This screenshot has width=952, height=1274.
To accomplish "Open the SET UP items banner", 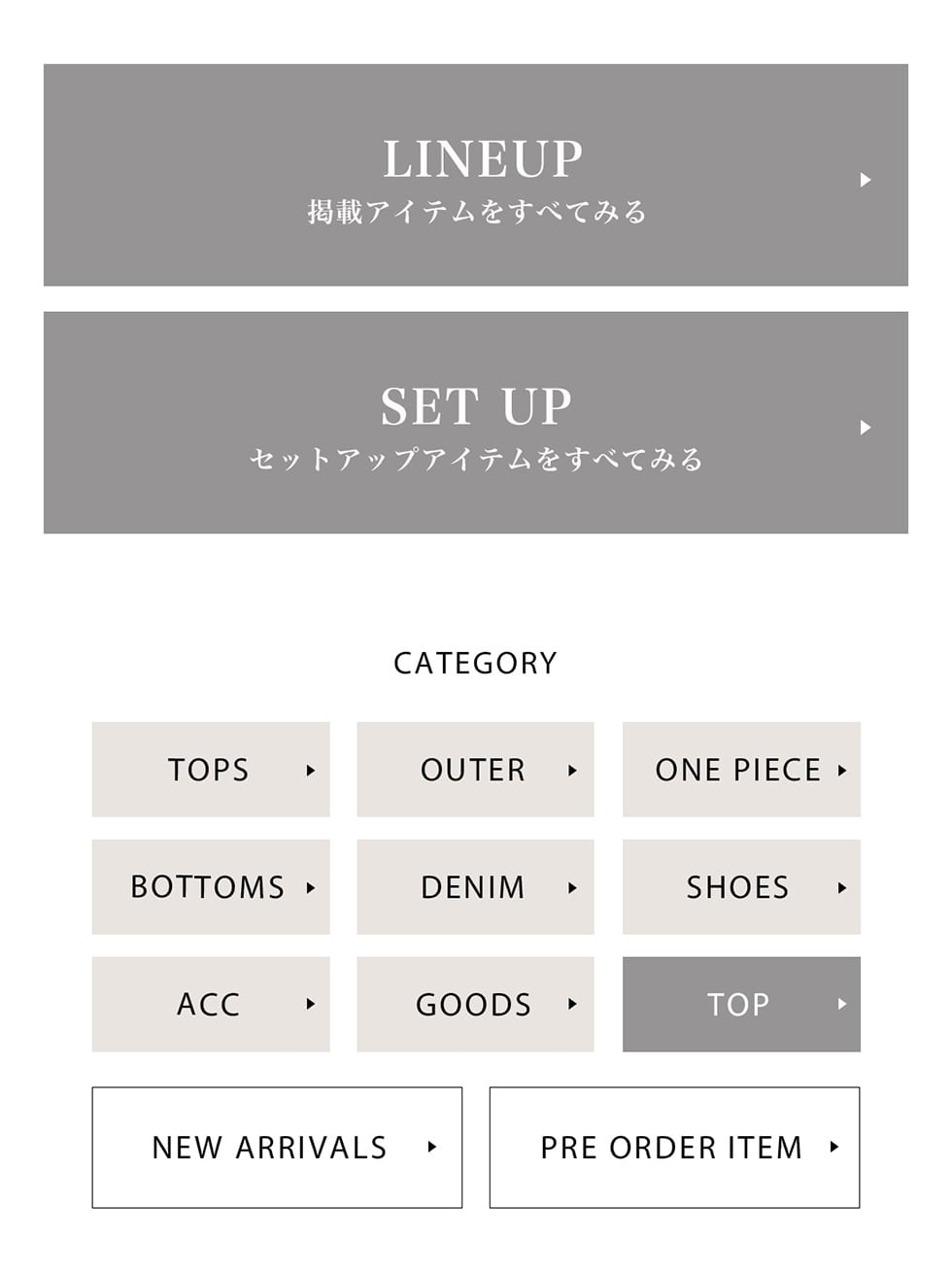I will point(476,423).
